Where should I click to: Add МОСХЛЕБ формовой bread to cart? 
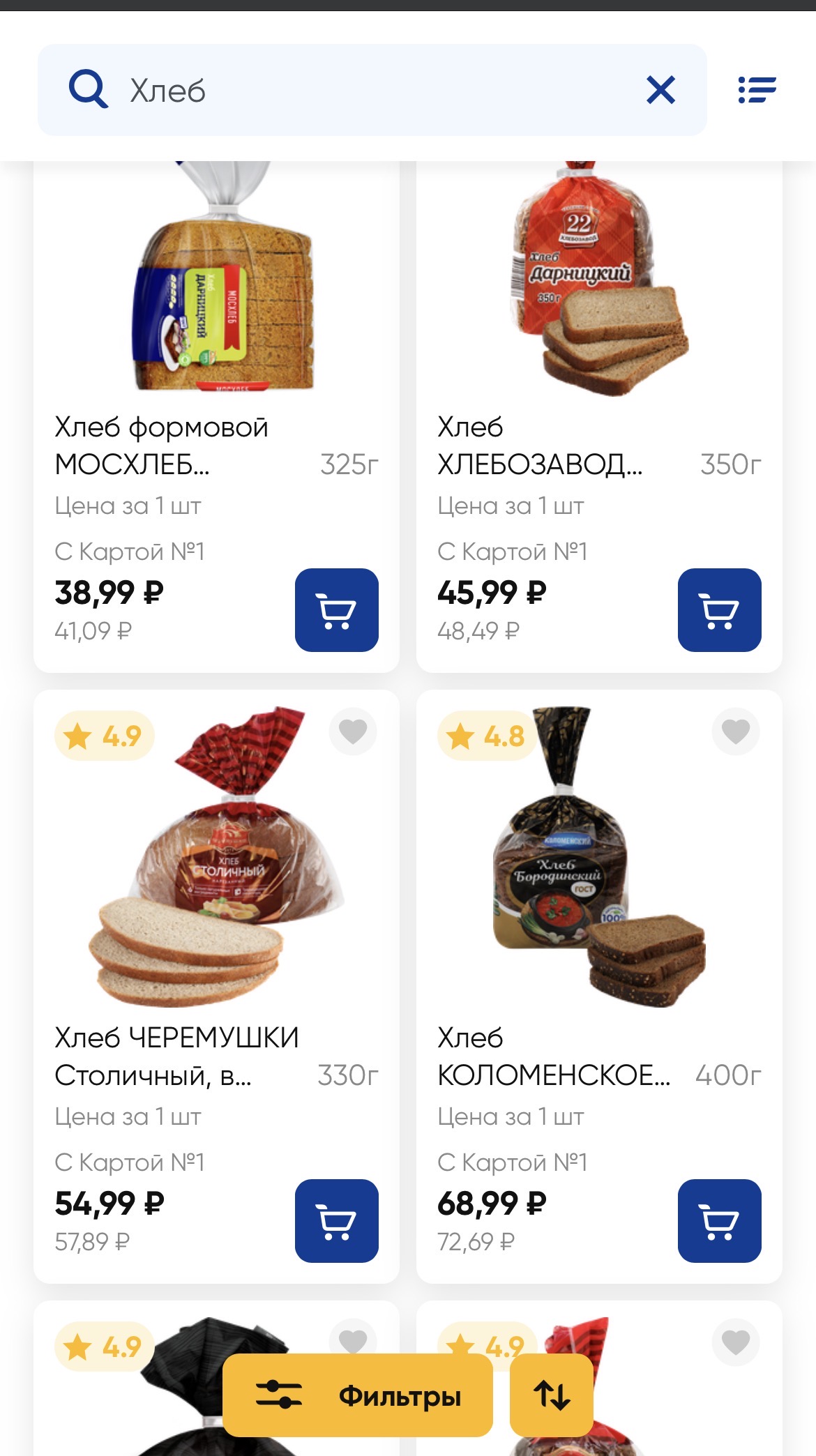tap(336, 610)
